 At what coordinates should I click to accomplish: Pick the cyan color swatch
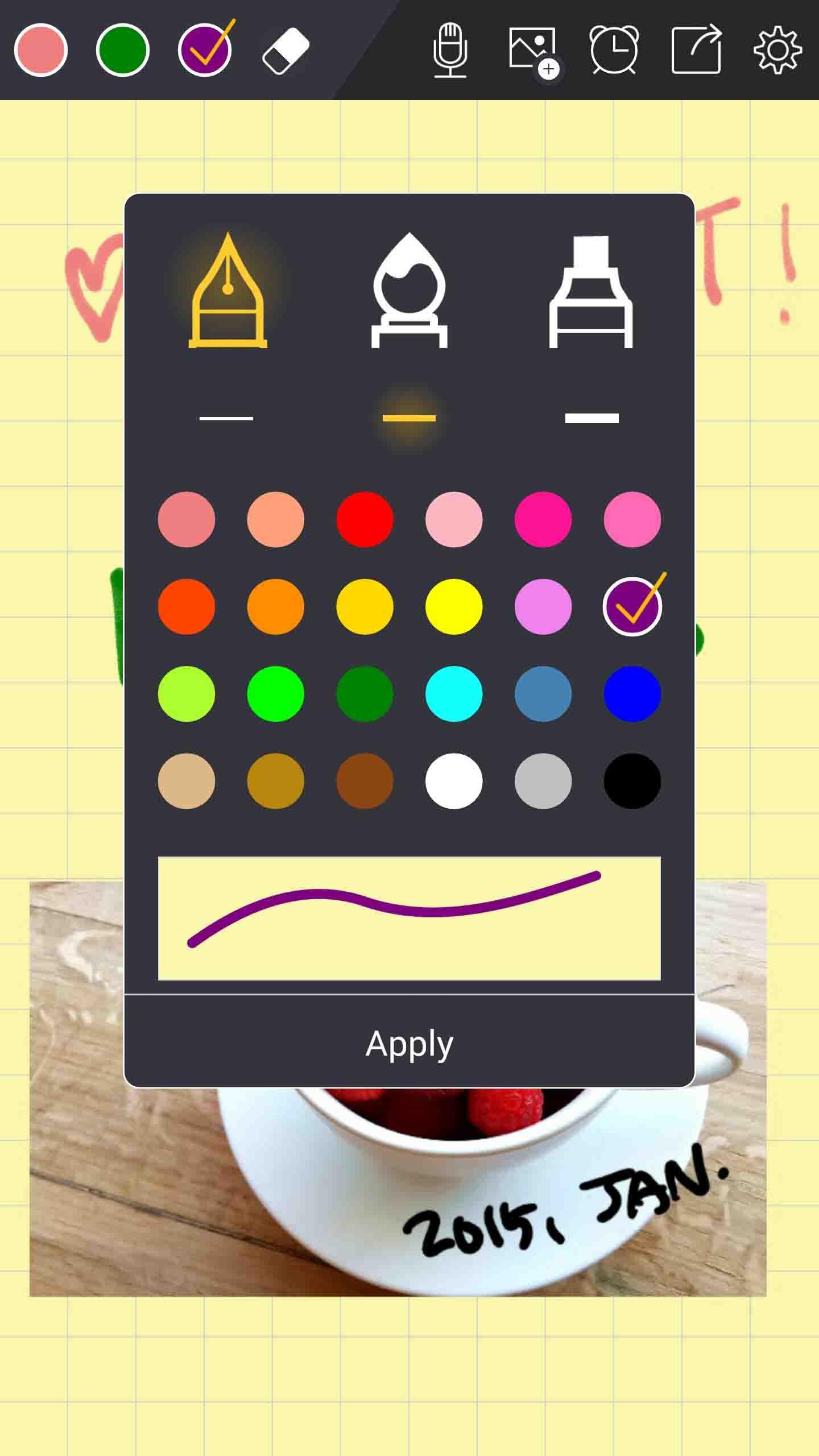[454, 694]
